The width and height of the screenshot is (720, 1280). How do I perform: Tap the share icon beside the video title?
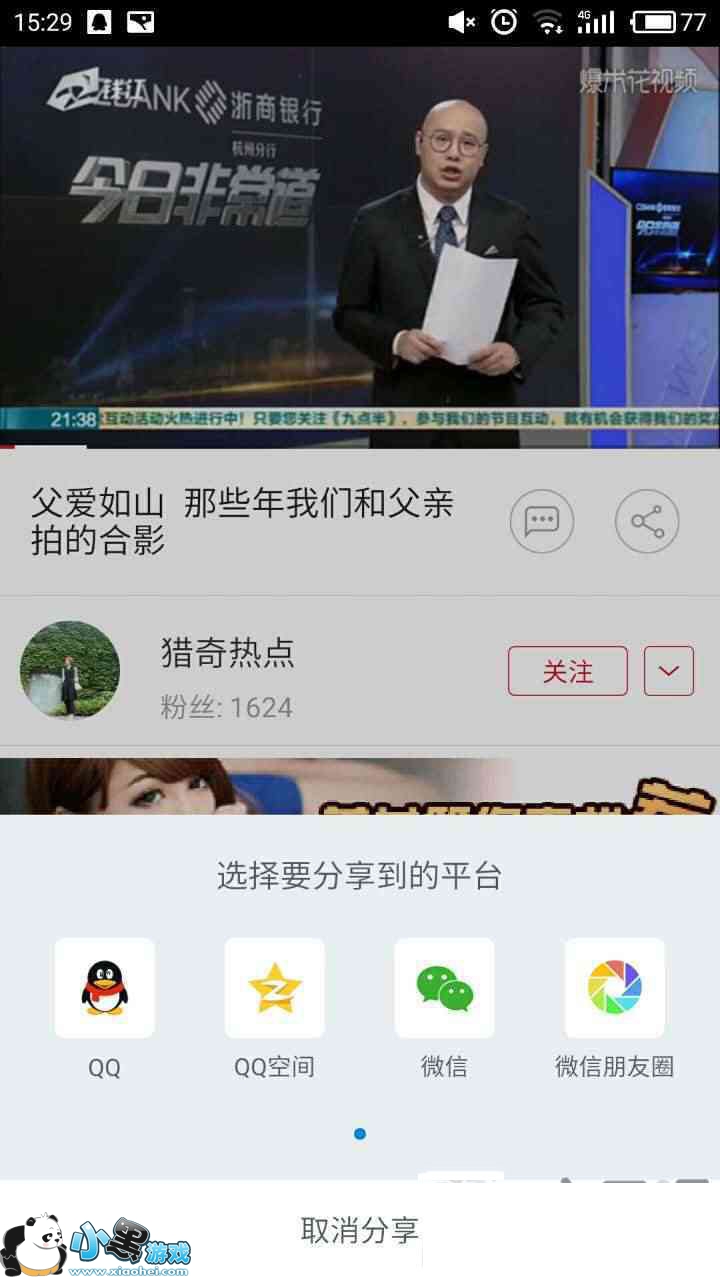646,521
